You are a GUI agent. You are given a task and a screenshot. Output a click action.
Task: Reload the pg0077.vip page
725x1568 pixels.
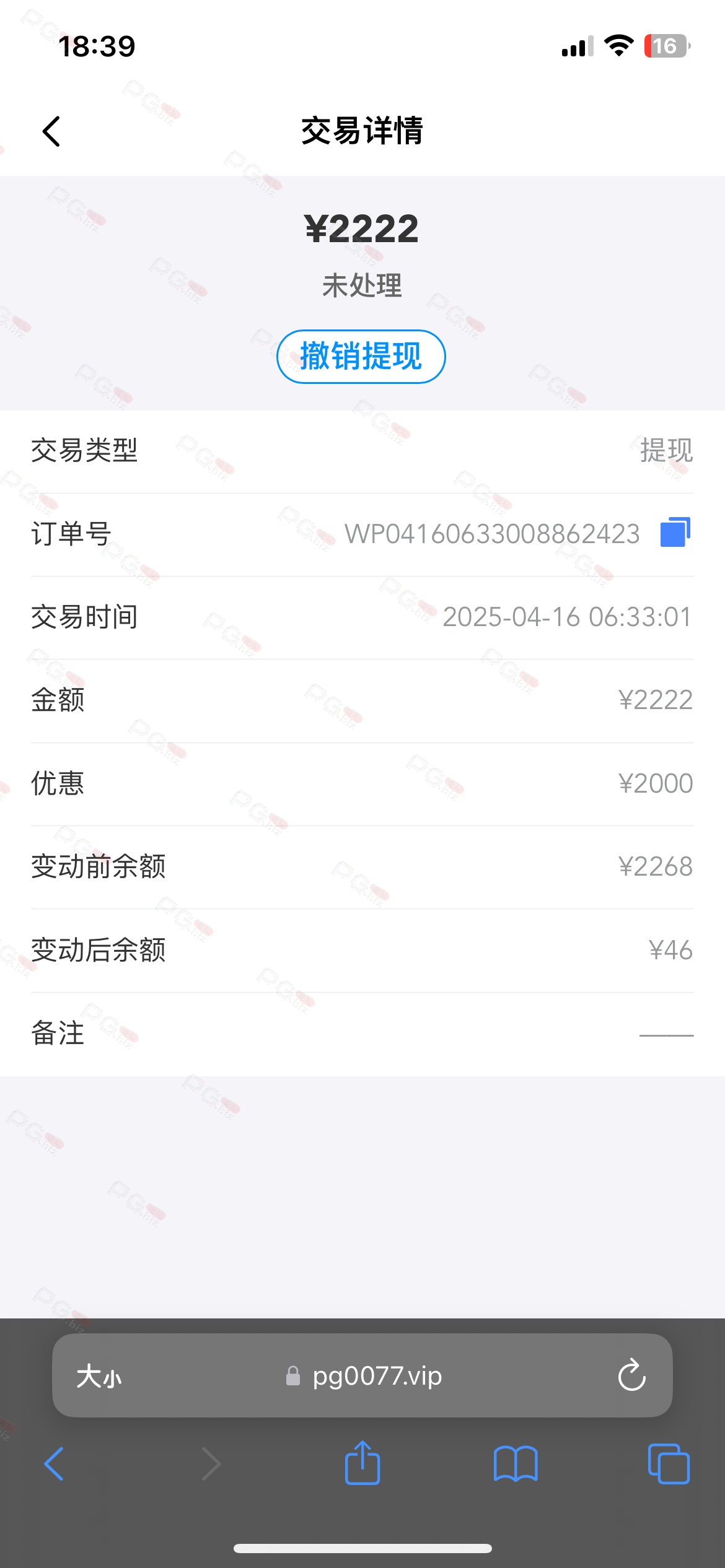[631, 1375]
